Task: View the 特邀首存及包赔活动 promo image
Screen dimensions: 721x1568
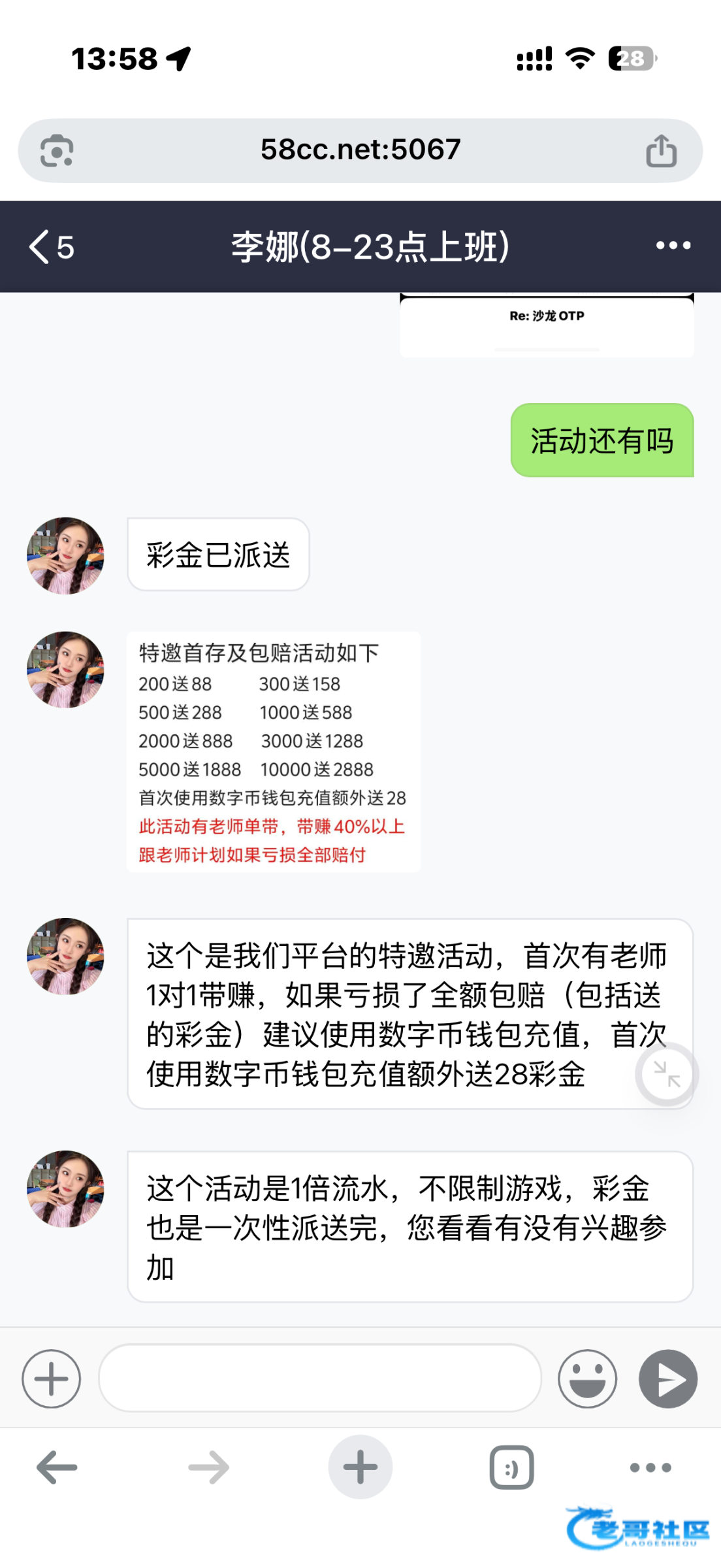Action: (x=273, y=751)
